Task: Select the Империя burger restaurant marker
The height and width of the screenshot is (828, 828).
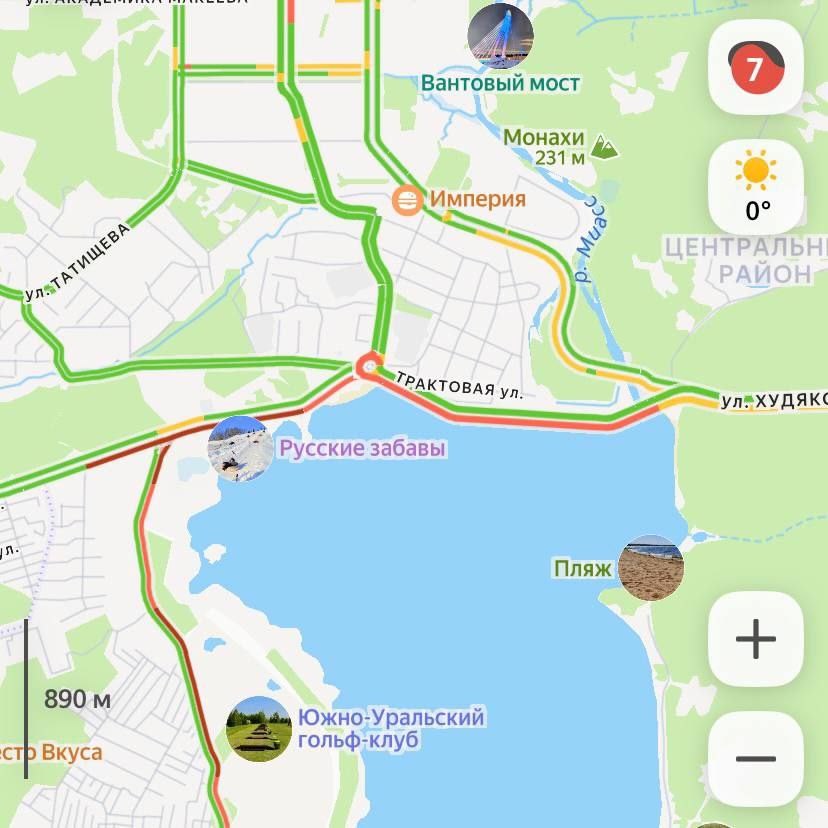Action: coord(408,200)
